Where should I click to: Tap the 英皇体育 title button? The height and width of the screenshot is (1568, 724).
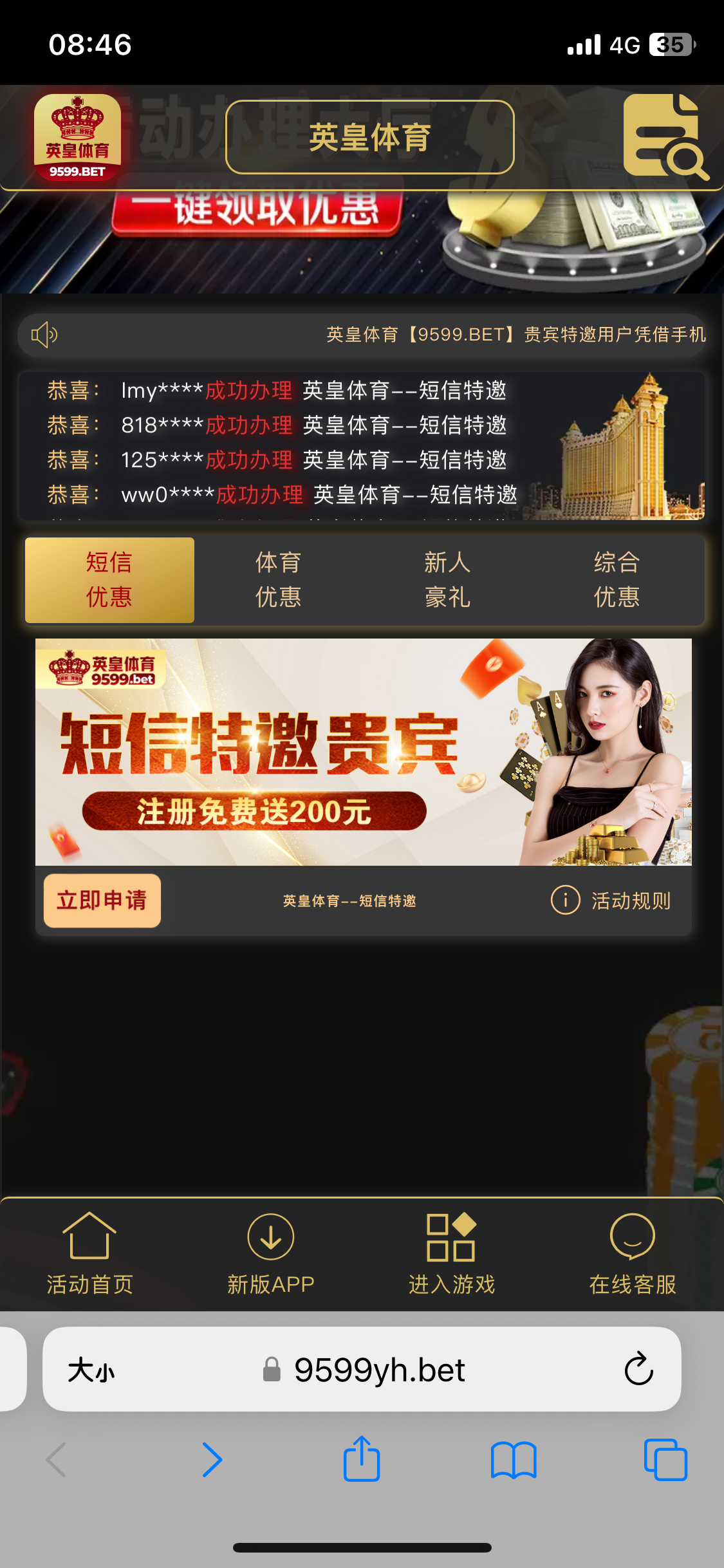[x=369, y=137]
